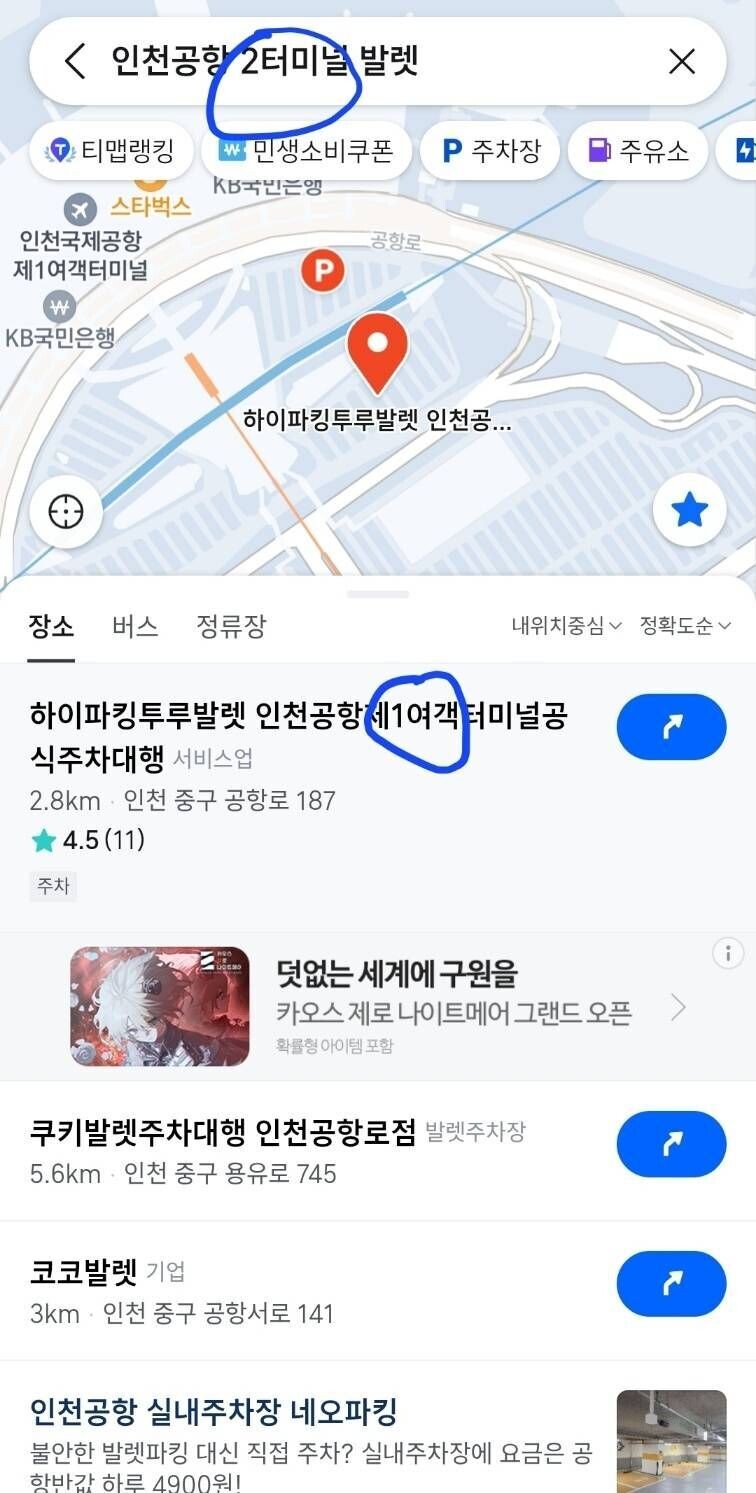Clear the search field with the X button
756x1493 pixels.
682,61
